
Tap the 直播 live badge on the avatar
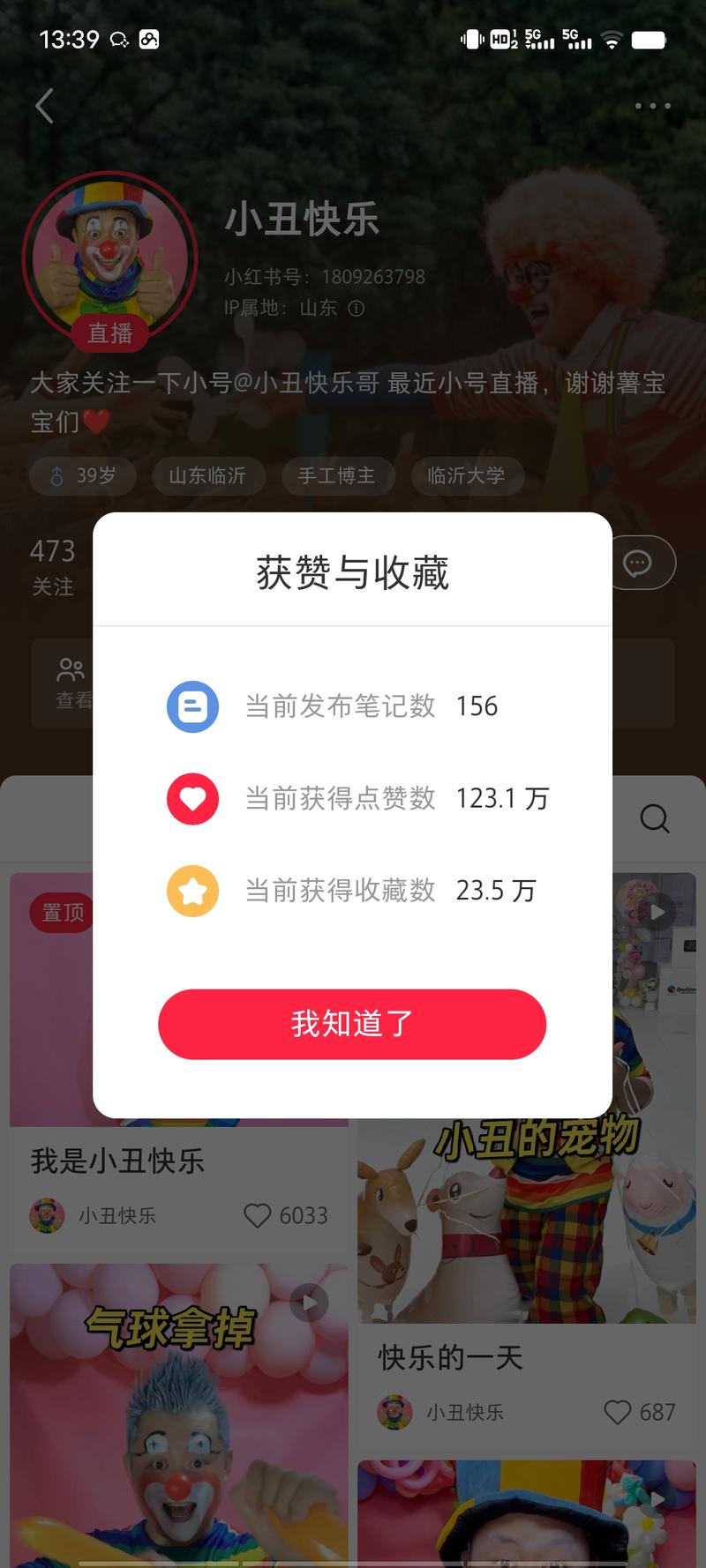pos(109,332)
